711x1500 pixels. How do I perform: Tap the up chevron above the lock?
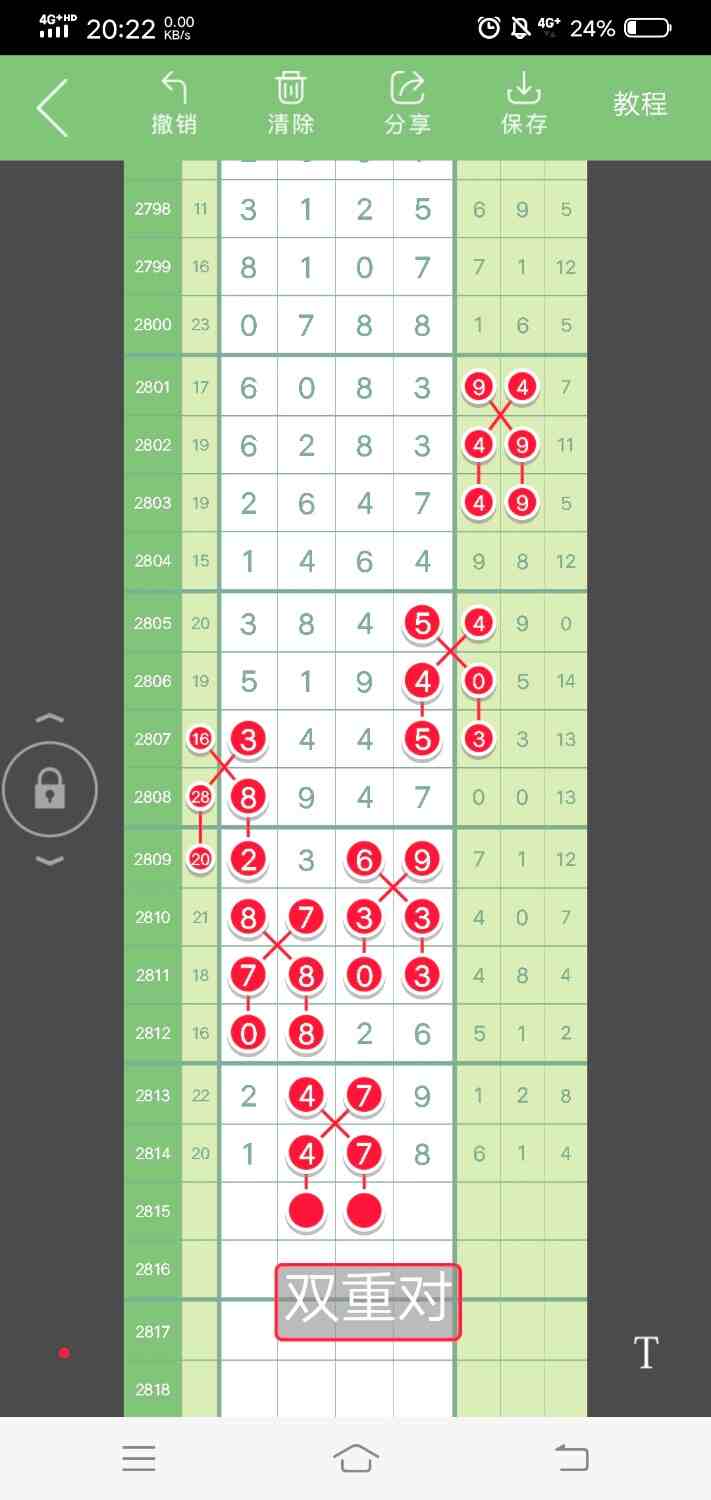point(49,718)
